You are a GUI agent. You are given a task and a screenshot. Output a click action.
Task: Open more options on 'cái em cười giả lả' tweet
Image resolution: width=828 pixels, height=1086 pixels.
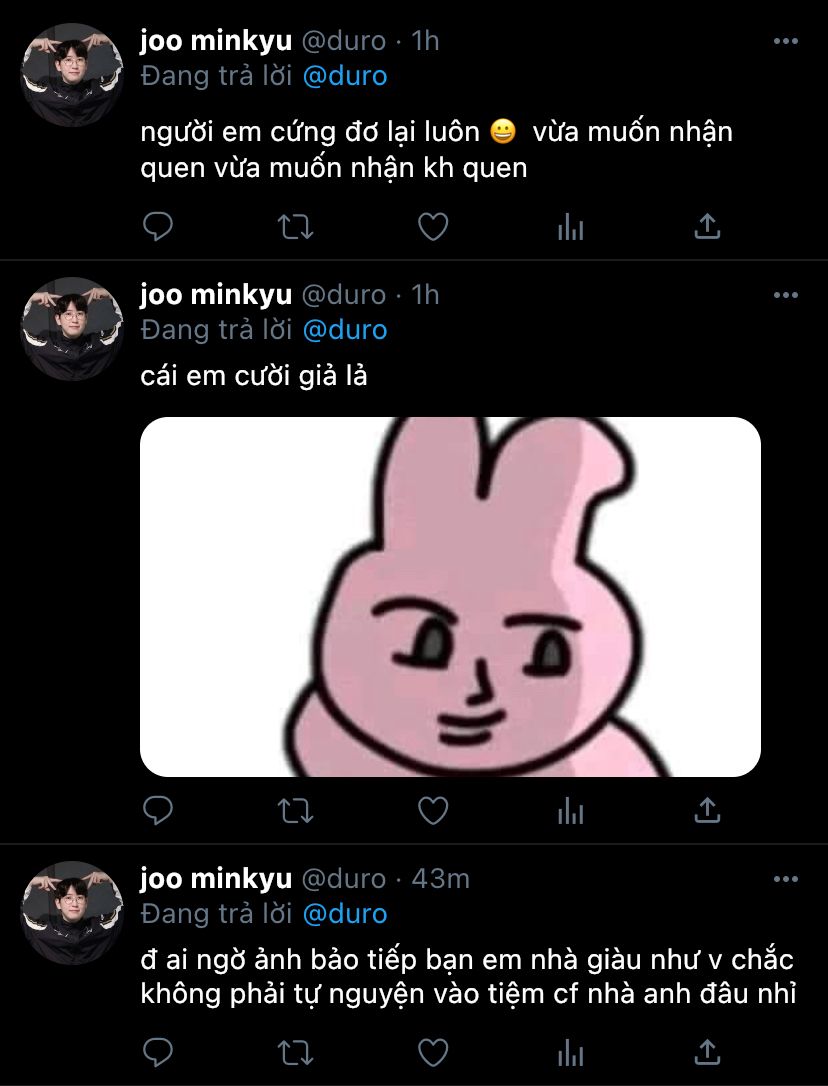(786, 295)
